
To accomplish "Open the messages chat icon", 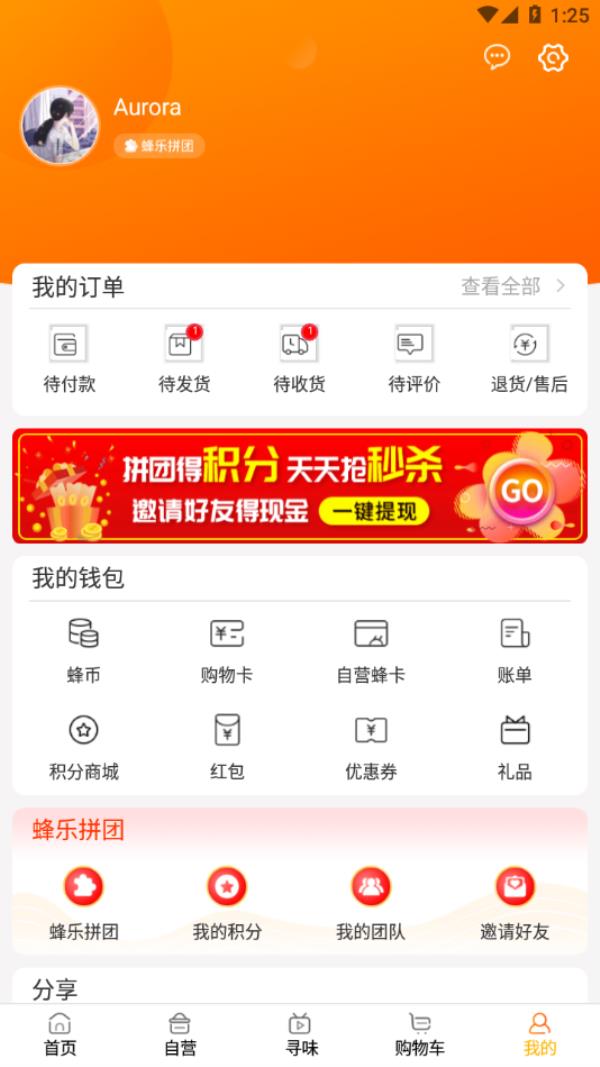I will pyautogui.click(x=497, y=57).
